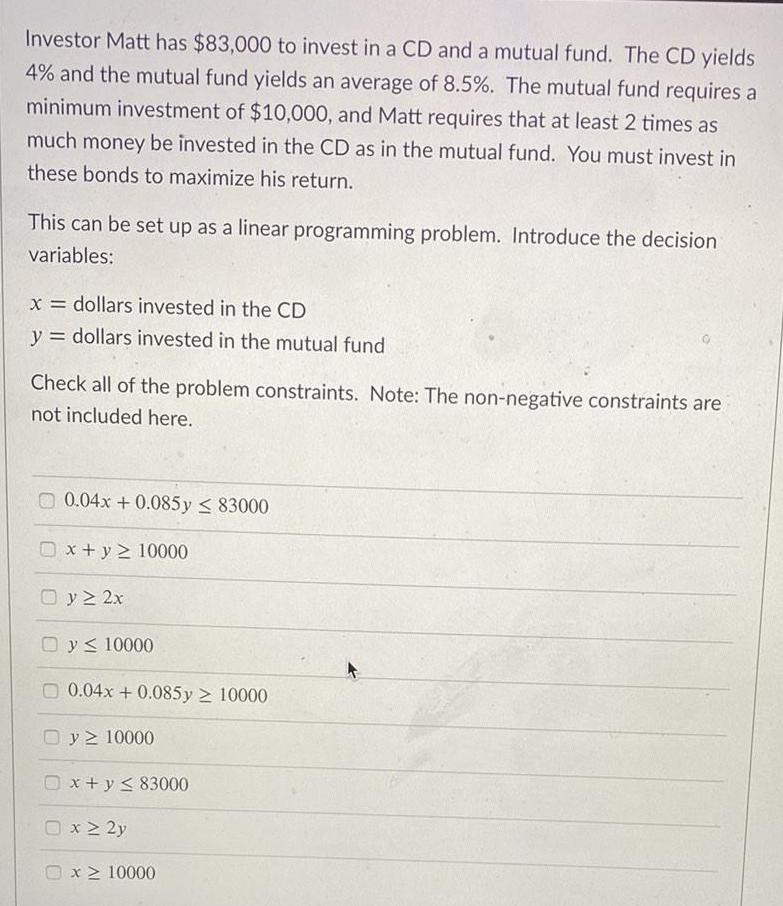
Task: Check the constraint x + y ≥ 10000
Action: pyautogui.click(x=44, y=547)
